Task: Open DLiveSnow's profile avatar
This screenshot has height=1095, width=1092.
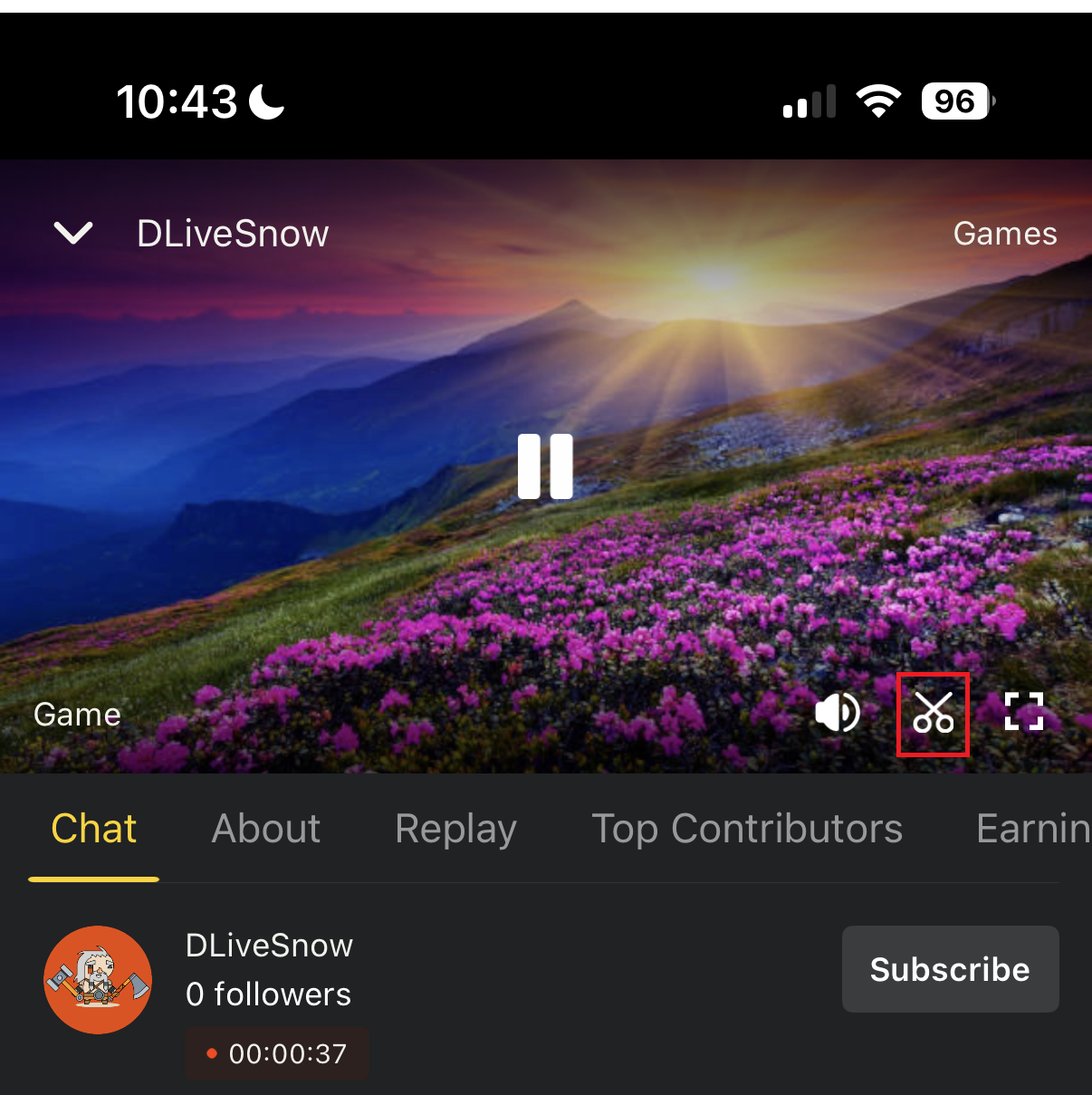Action: [x=98, y=980]
